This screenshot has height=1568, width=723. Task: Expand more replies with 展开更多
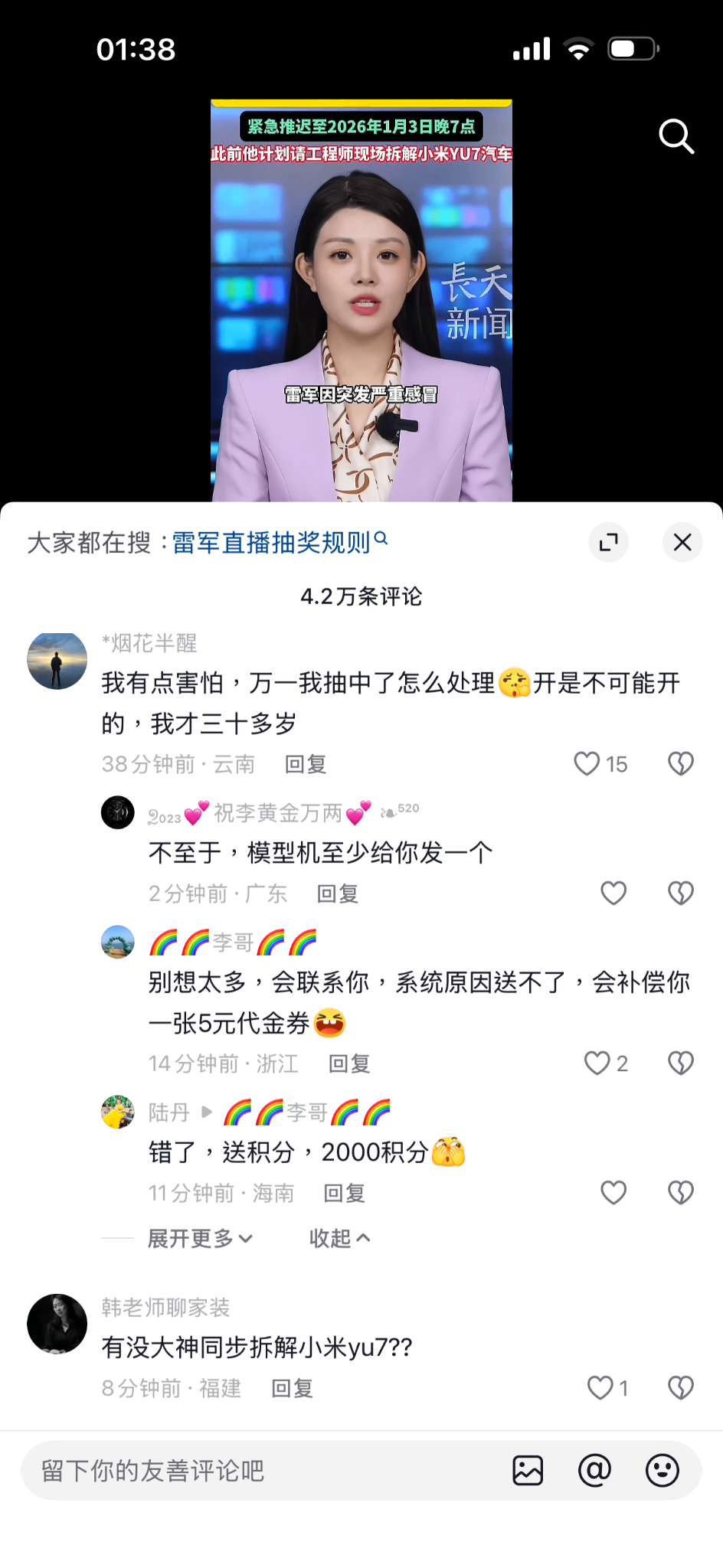[199, 1238]
